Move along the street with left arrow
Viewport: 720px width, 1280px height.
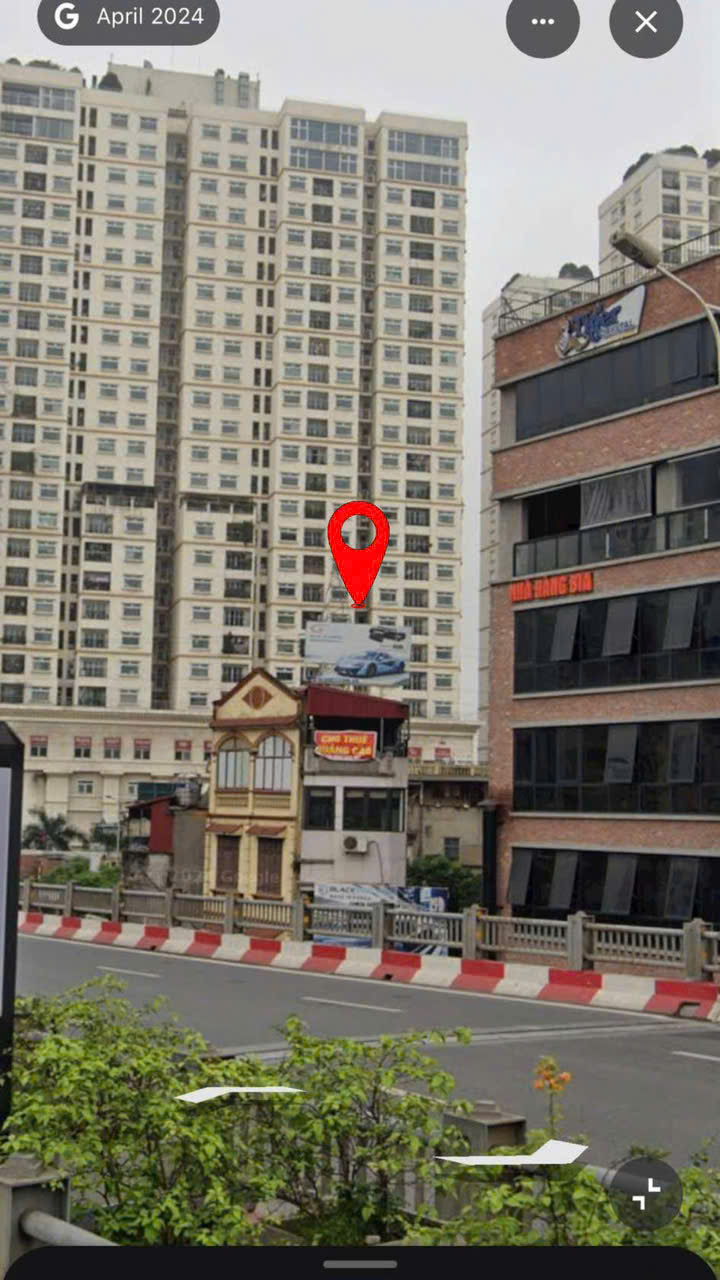point(238,1093)
